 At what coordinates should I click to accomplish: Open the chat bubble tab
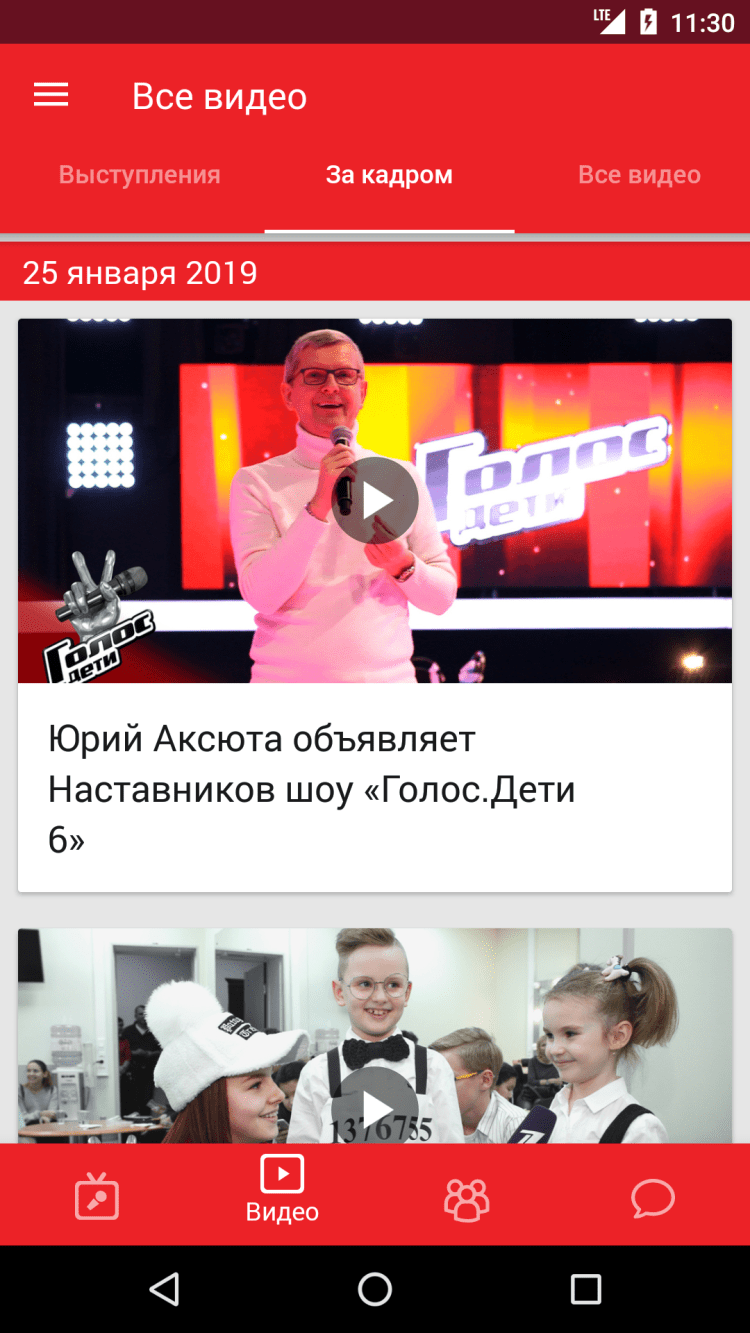coord(653,1197)
